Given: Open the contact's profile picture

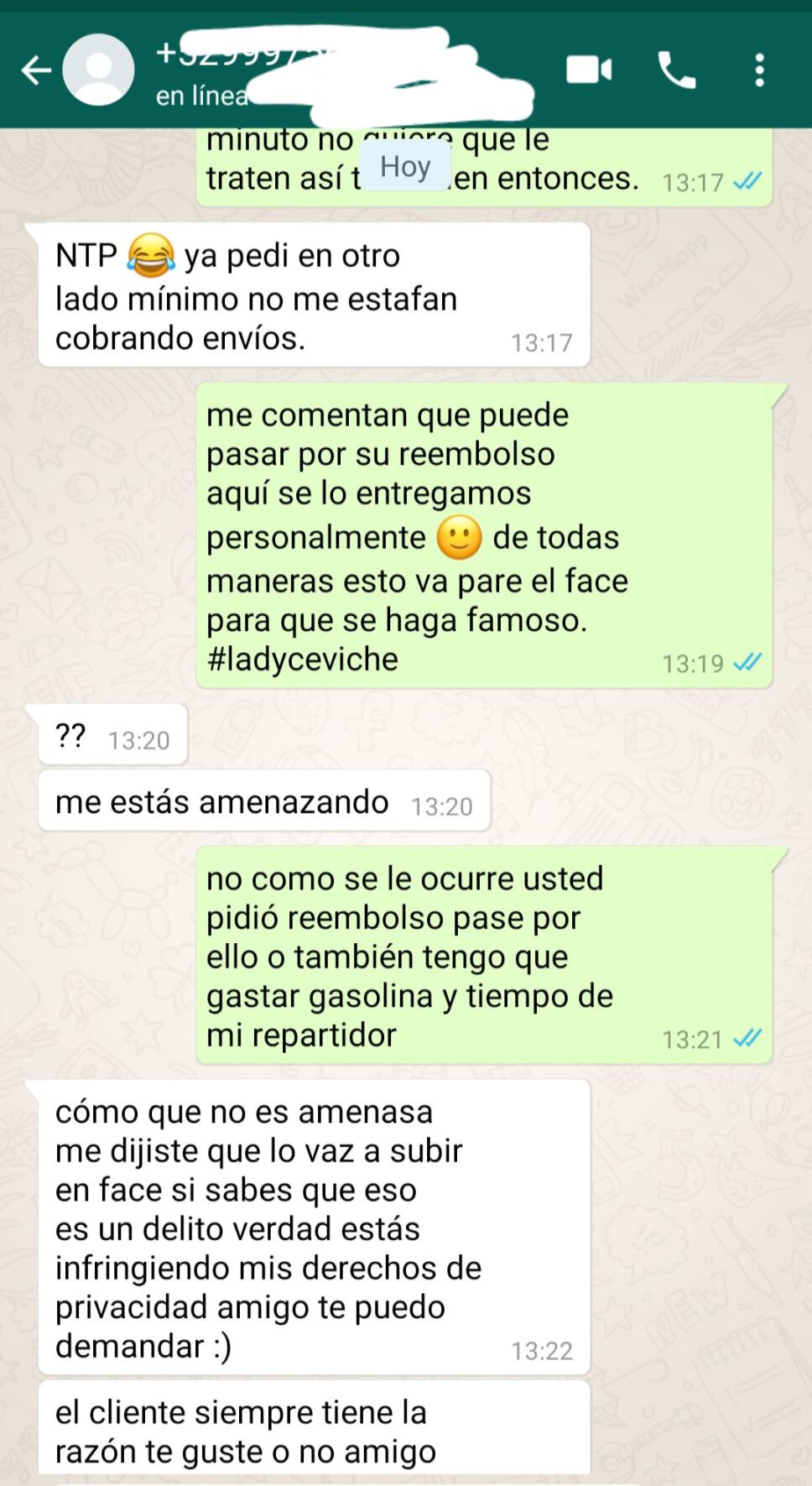Looking at the screenshot, I should click(99, 70).
